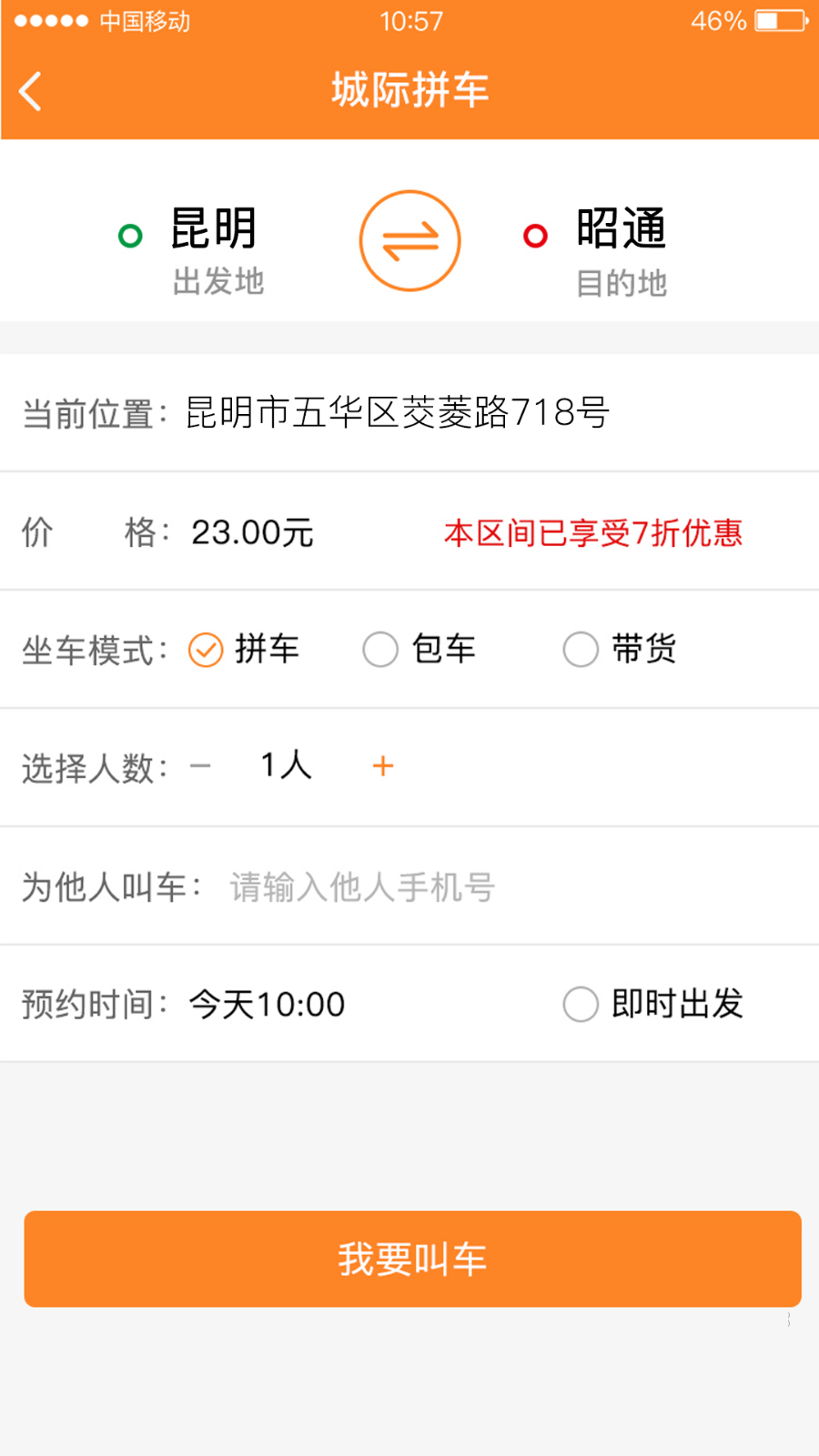
Task: Swap departure and destination cities
Action: 409,241
